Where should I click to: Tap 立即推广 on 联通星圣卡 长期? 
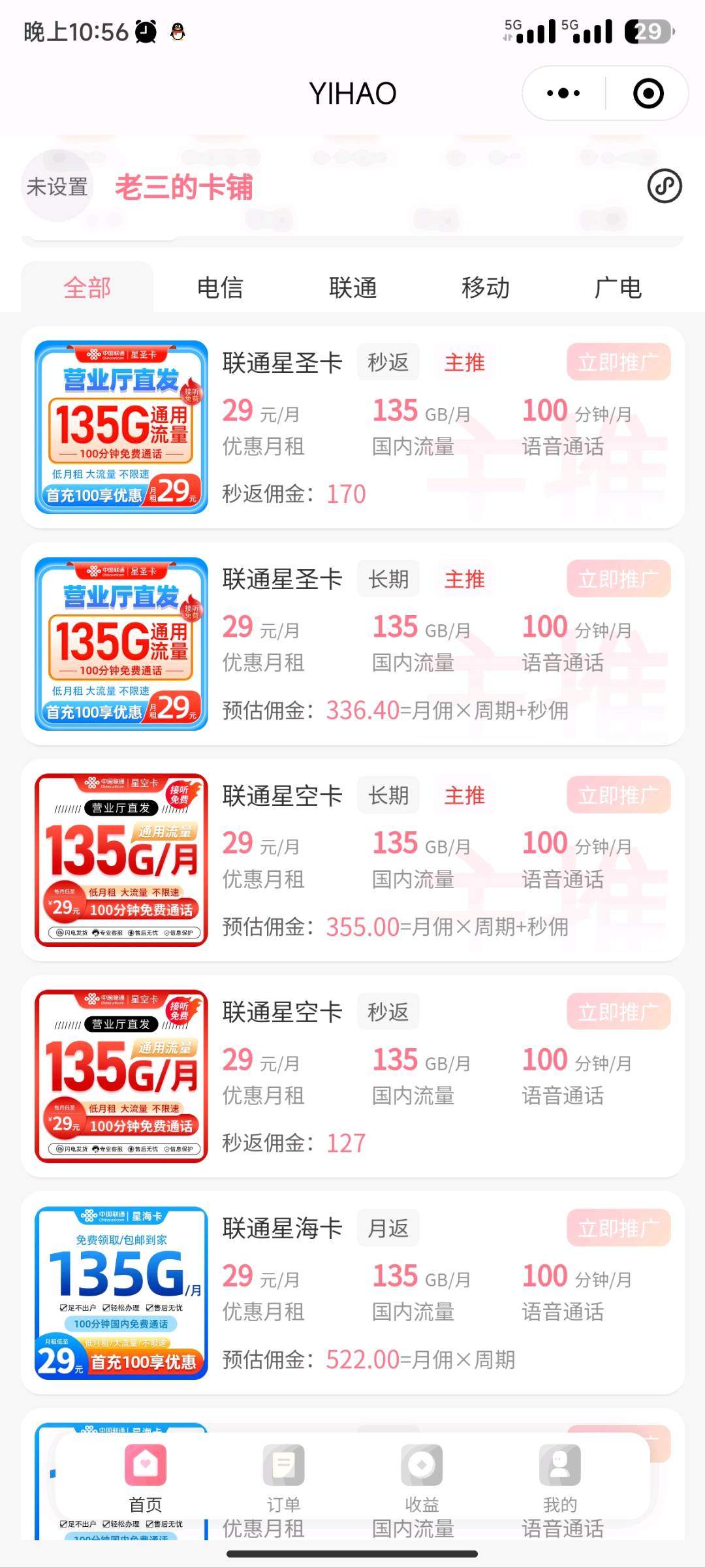click(618, 579)
